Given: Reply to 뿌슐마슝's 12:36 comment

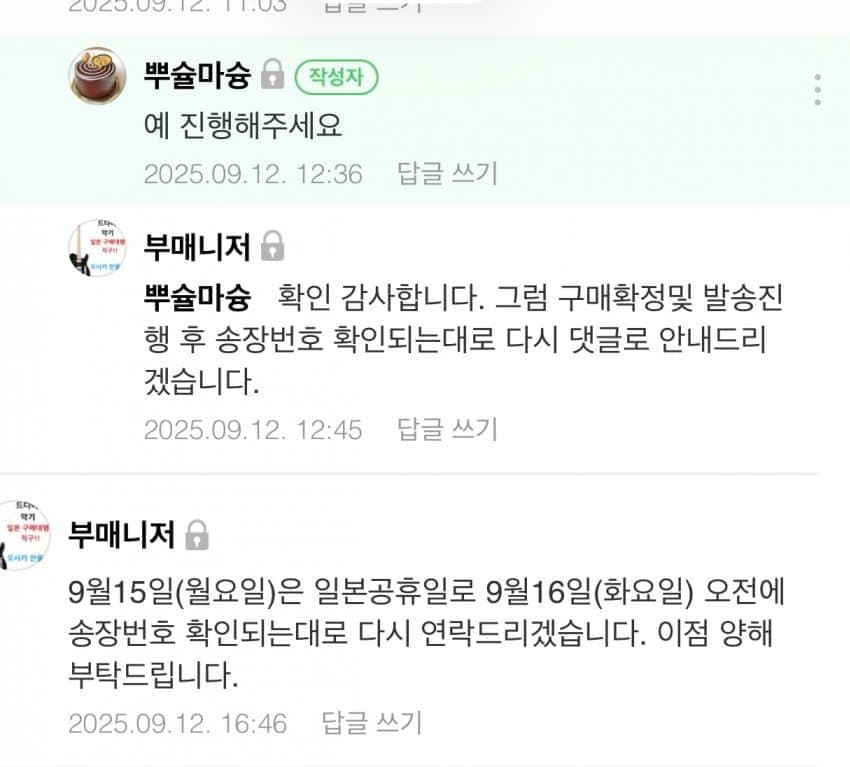Looking at the screenshot, I should [x=446, y=173].
